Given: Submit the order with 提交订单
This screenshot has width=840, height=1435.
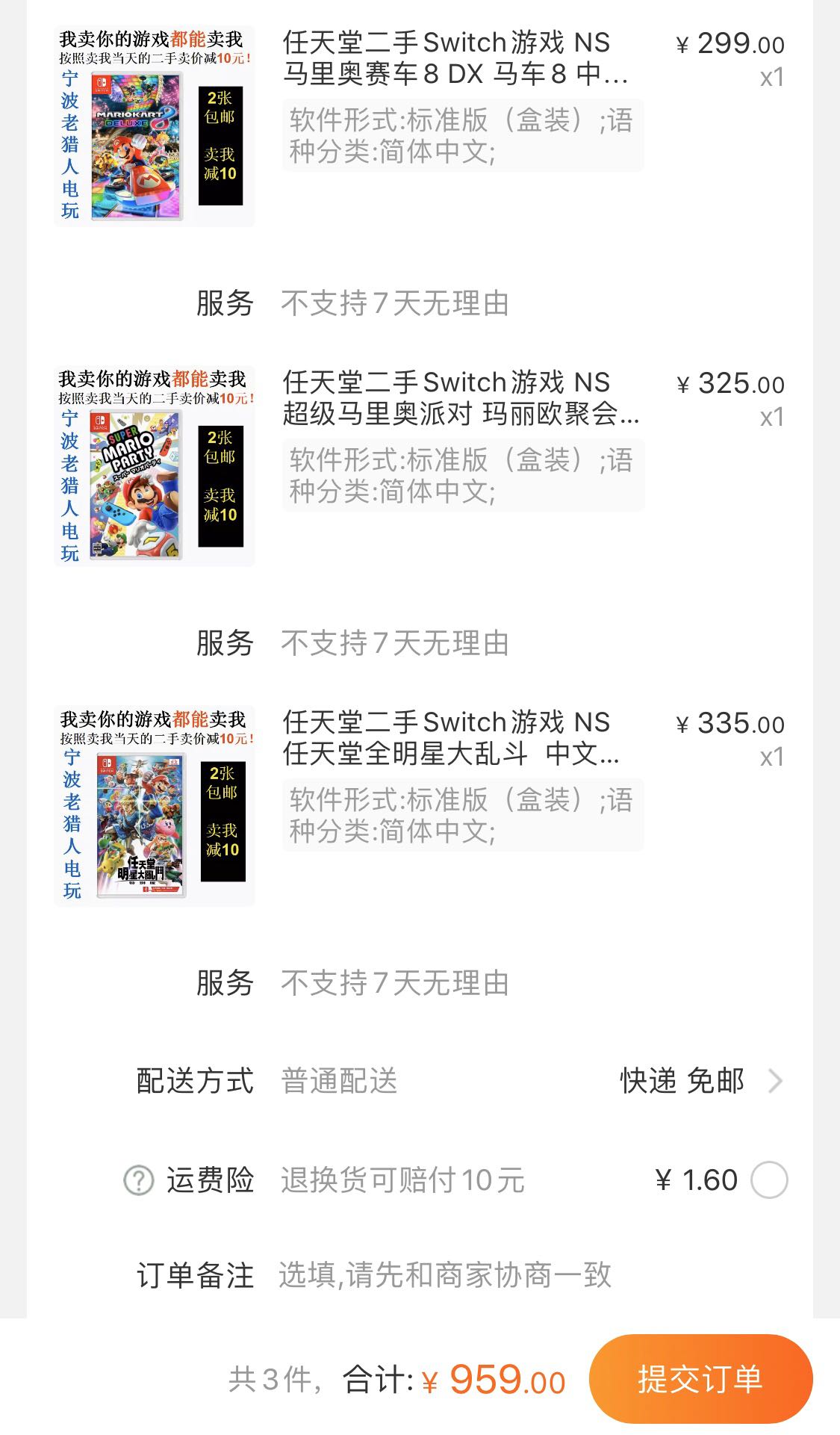Looking at the screenshot, I should click(x=700, y=1378).
